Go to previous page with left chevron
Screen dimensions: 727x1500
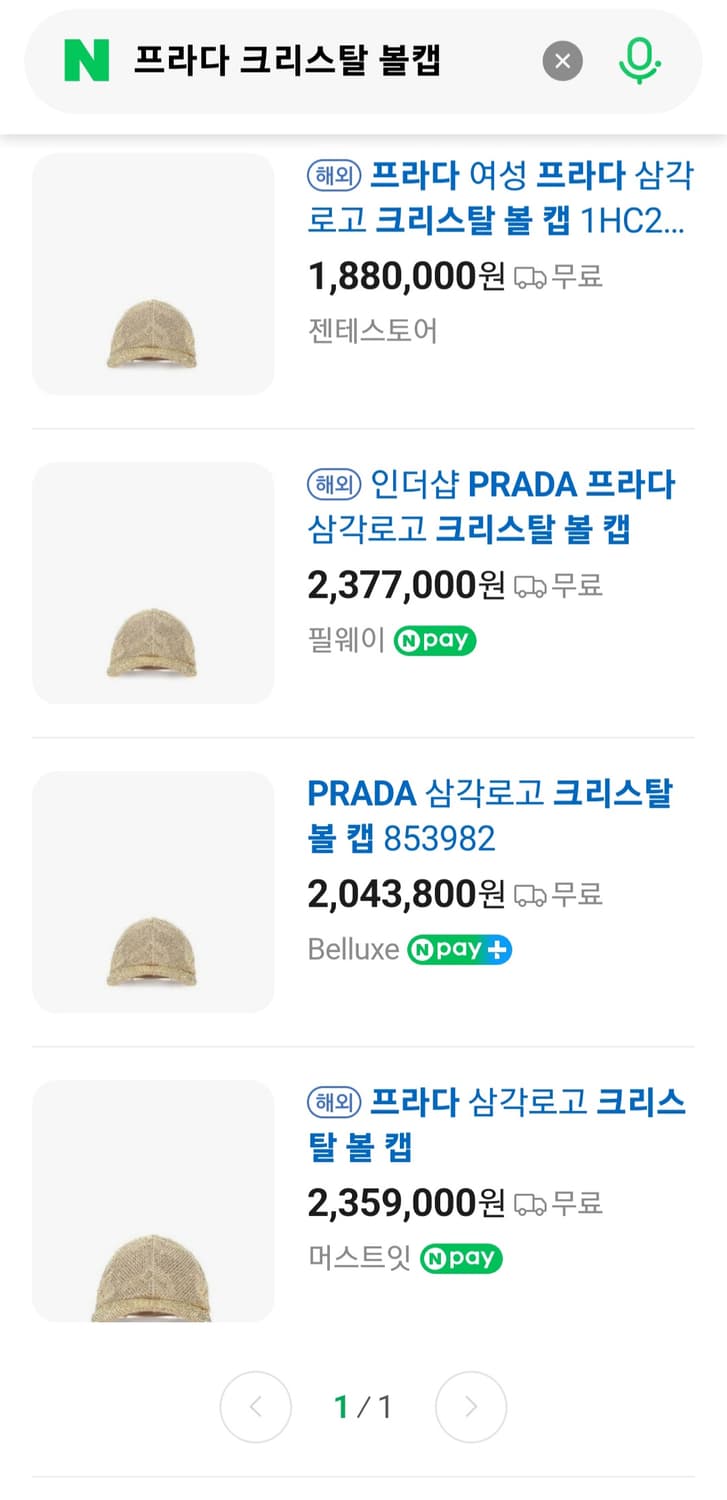255,1406
